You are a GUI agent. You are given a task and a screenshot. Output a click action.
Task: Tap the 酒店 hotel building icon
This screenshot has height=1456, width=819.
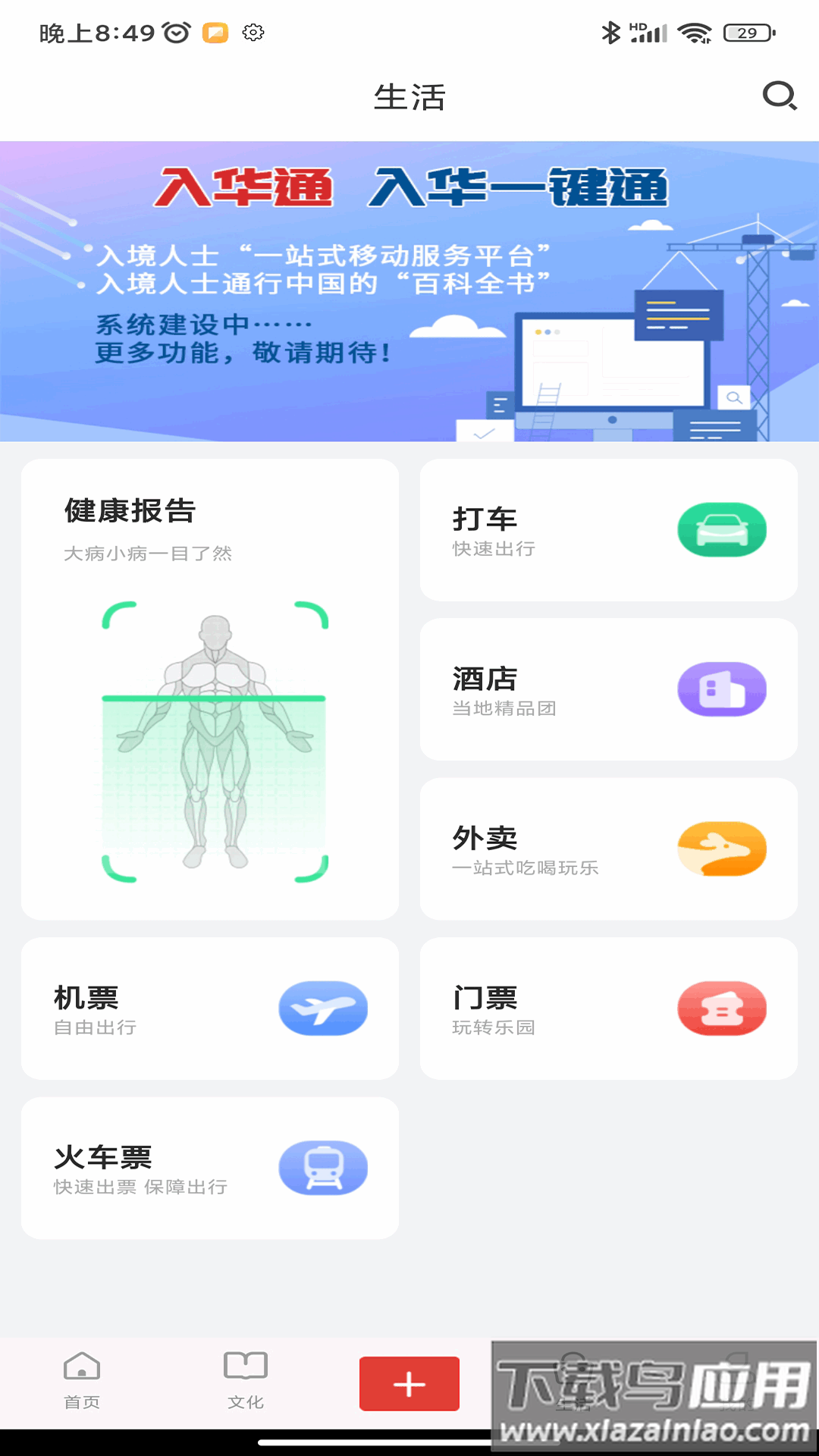tap(723, 689)
